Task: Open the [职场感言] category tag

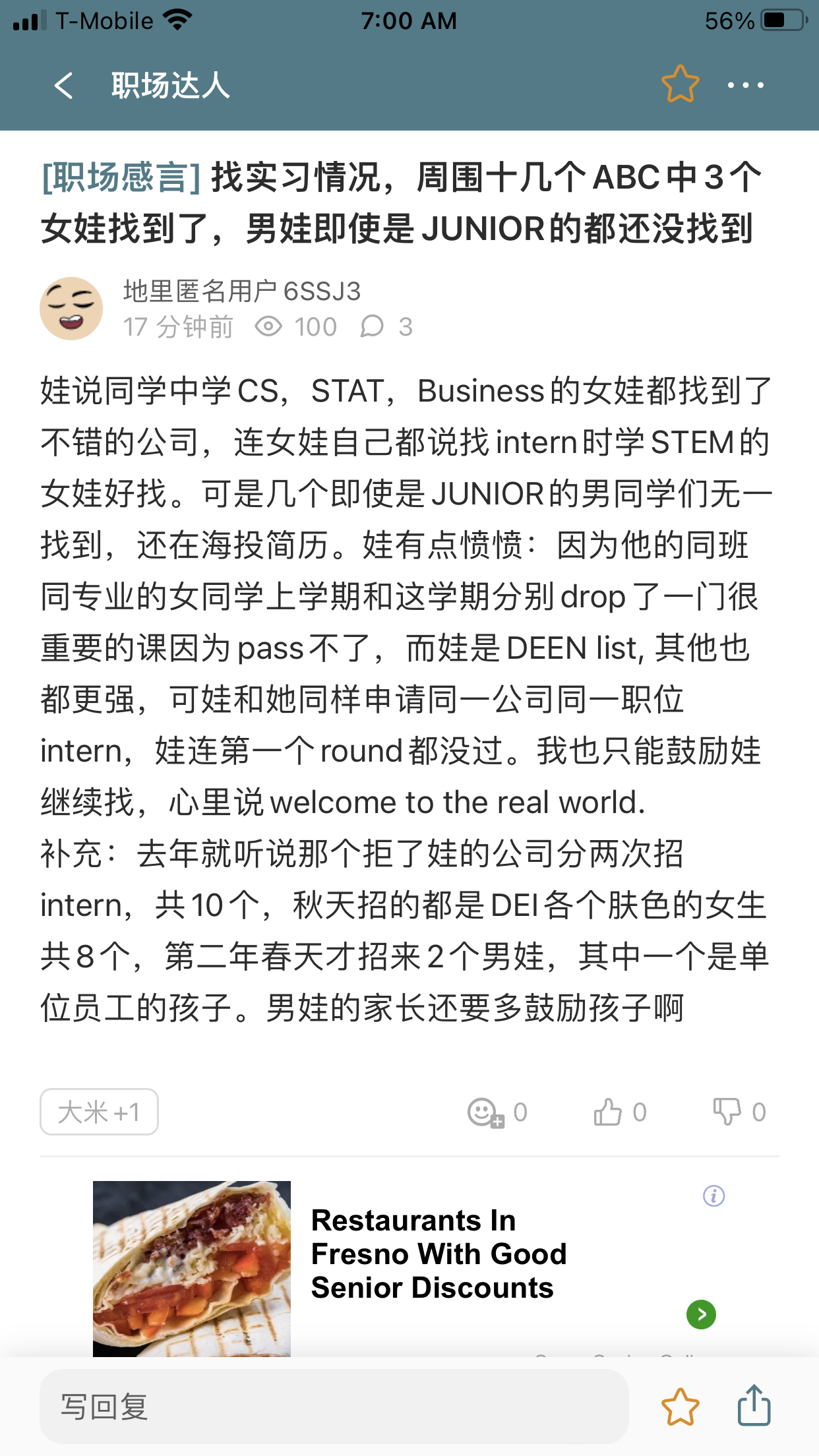Action: point(121,177)
